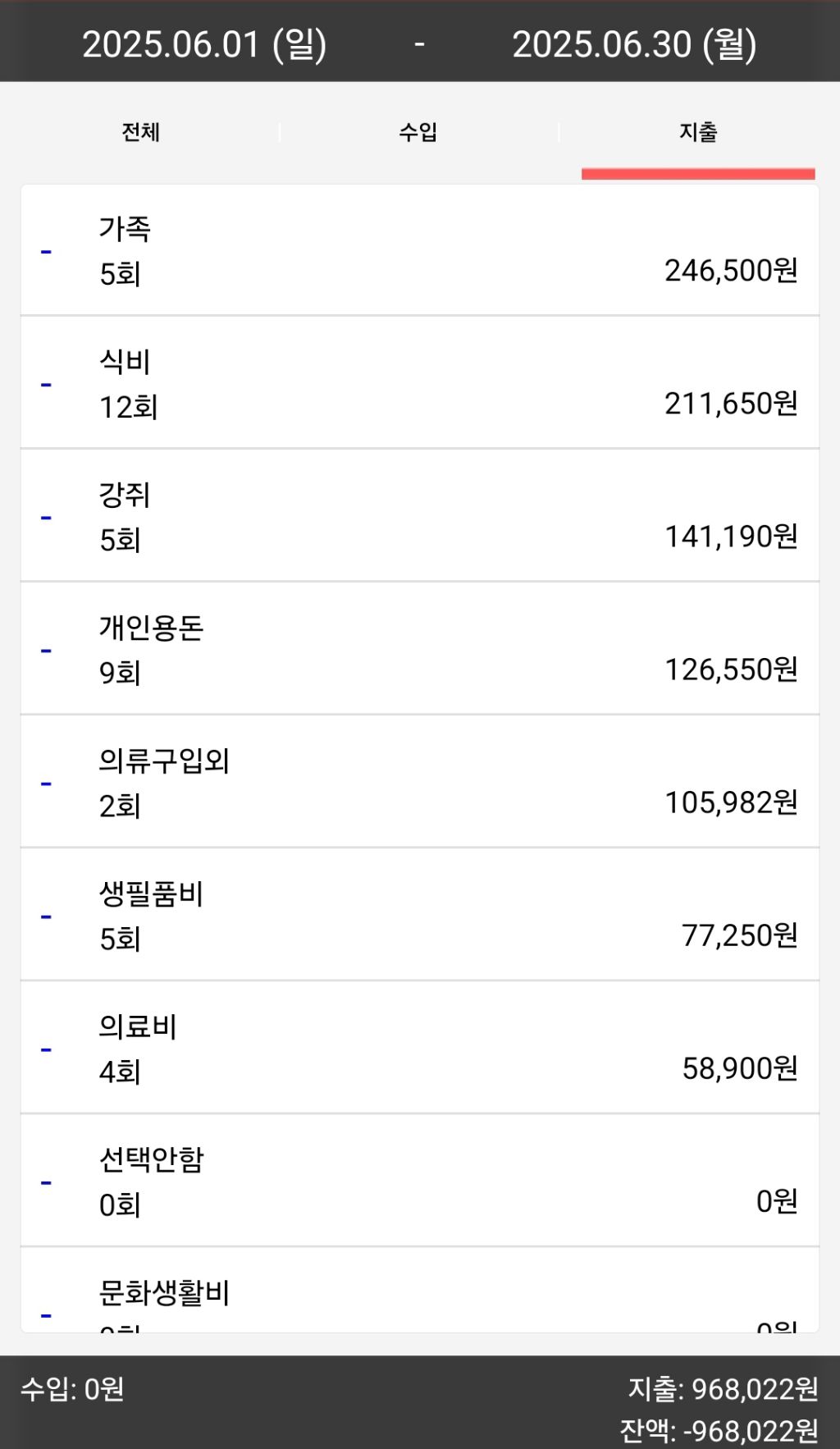The height and width of the screenshot is (1449, 840).
Task: Open the 생필품비 row
Action: coord(420,914)
